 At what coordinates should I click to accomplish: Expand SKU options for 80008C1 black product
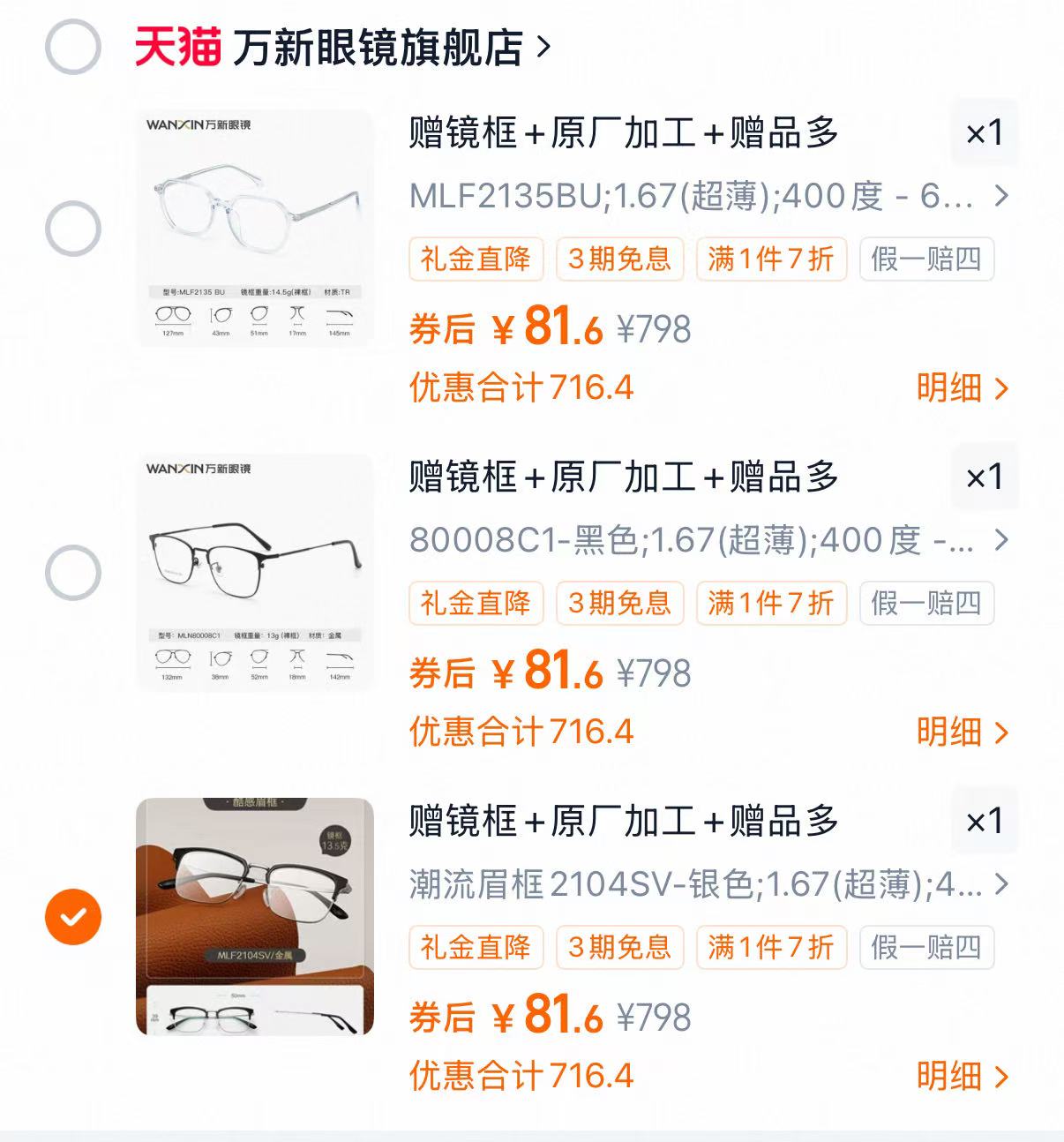1000,541
